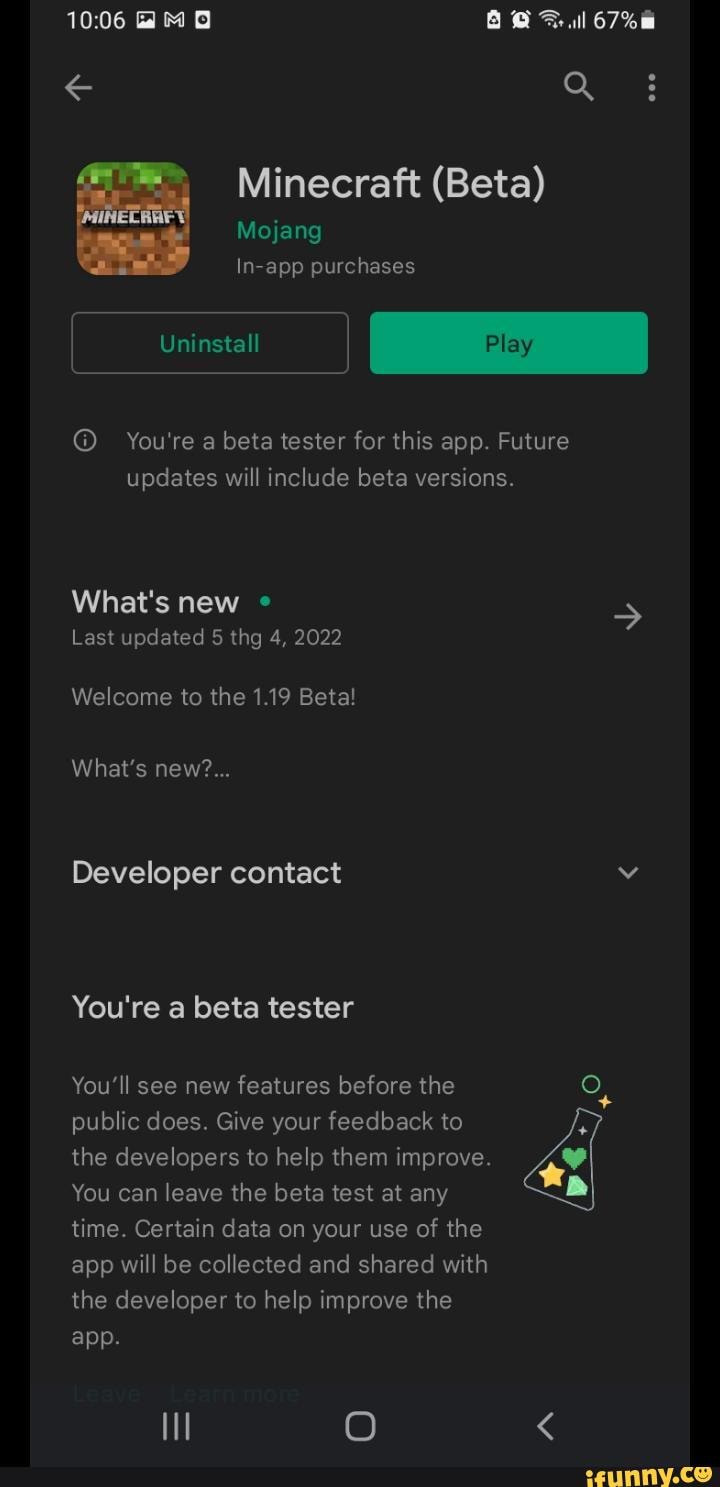The image size is (720, 1487).
Task: Select the In-app purchases label
Action: pos(326,266)
